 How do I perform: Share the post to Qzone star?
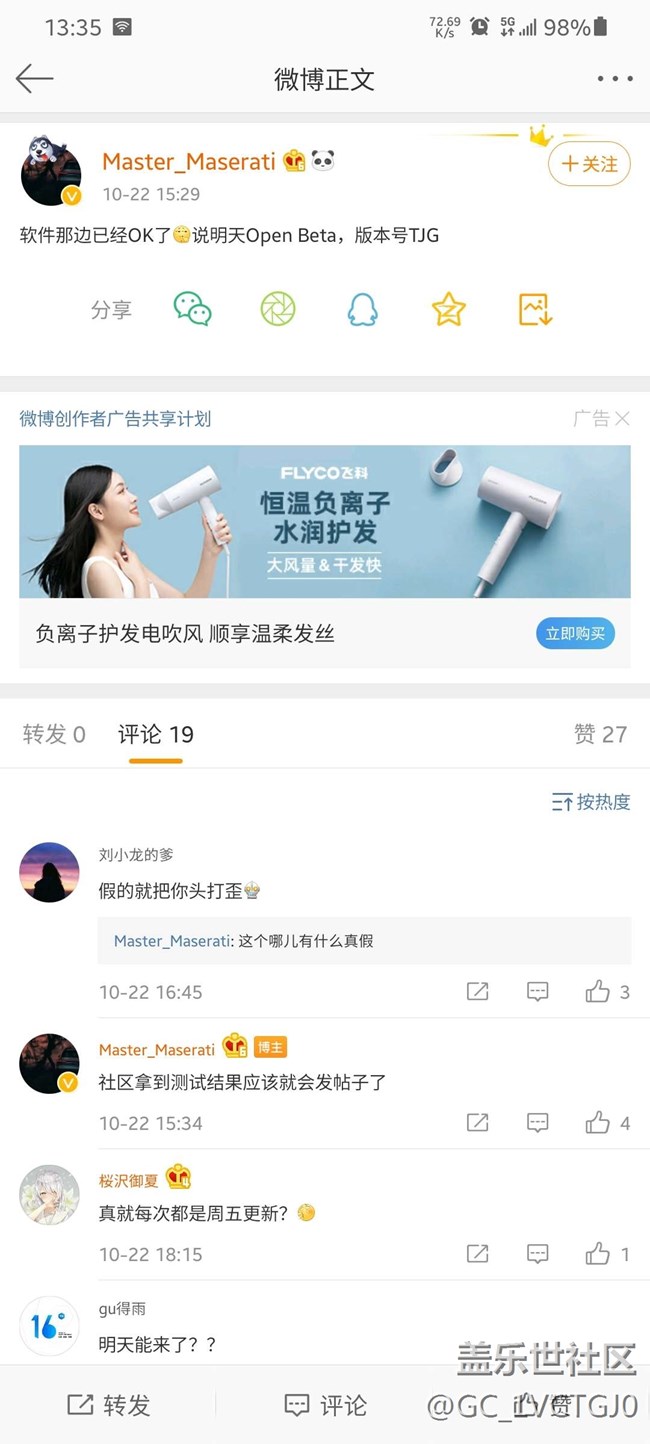pyautogui.click(x=448, y=309)
